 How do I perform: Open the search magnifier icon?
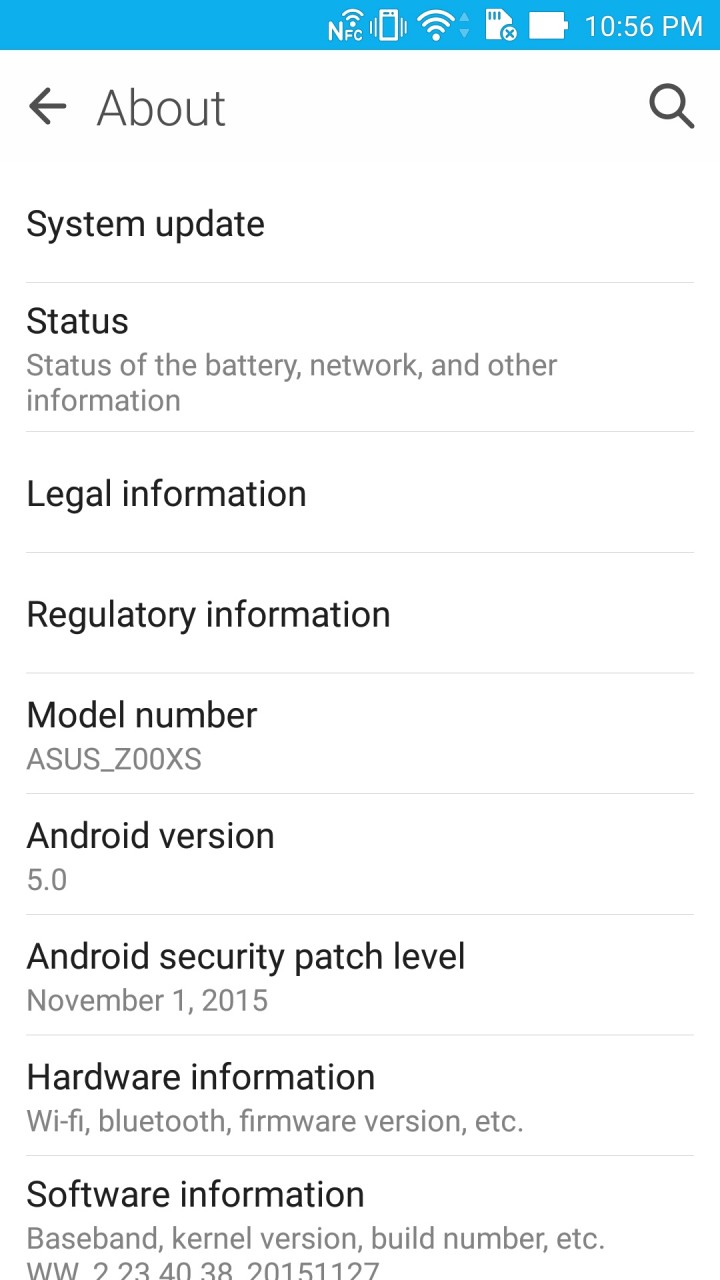[x=671, y=106]
